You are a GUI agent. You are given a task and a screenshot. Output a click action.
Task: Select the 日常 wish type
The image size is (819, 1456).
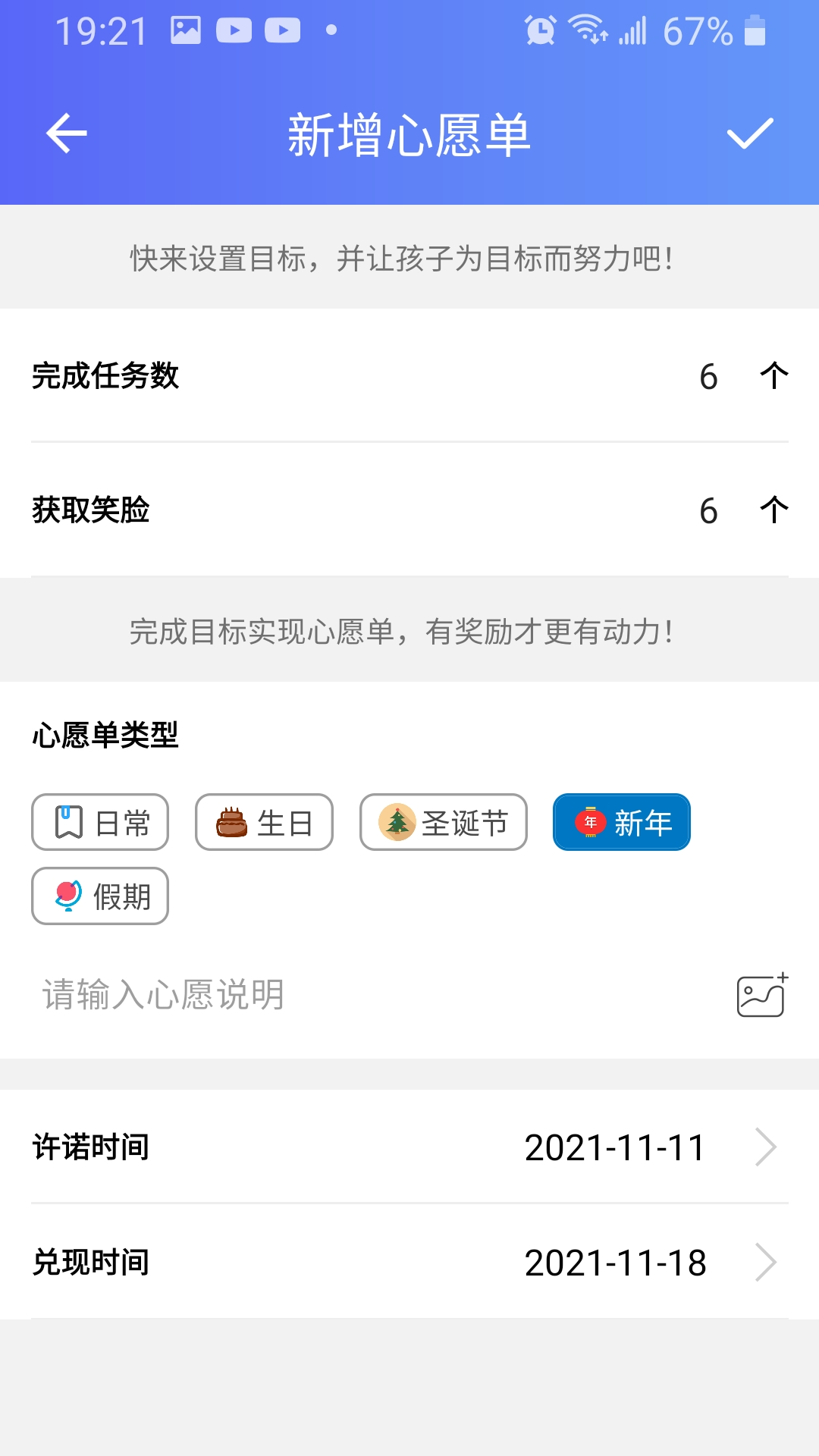point(99,821)
